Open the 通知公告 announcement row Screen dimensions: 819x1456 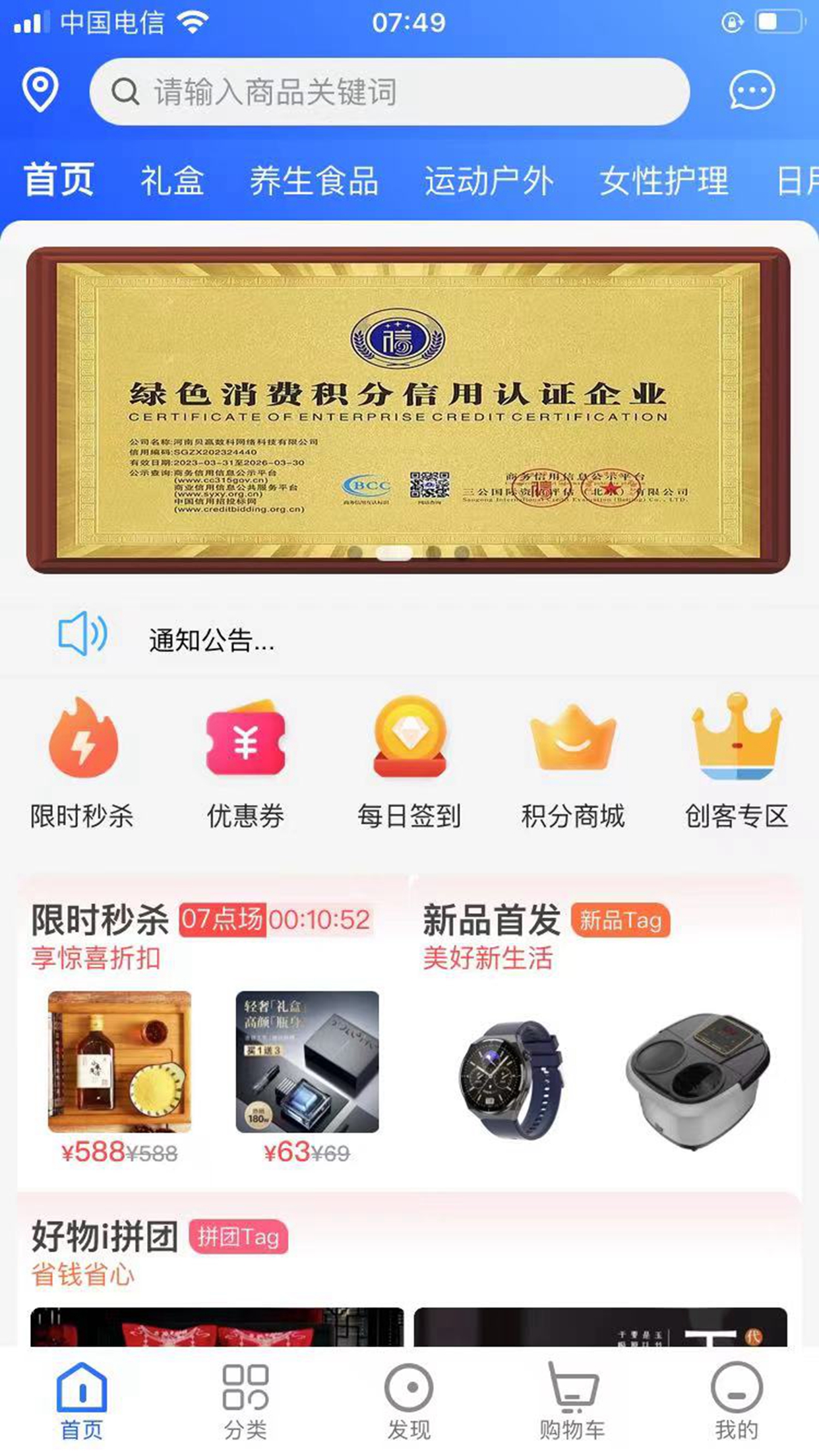[x=211, y=640]
